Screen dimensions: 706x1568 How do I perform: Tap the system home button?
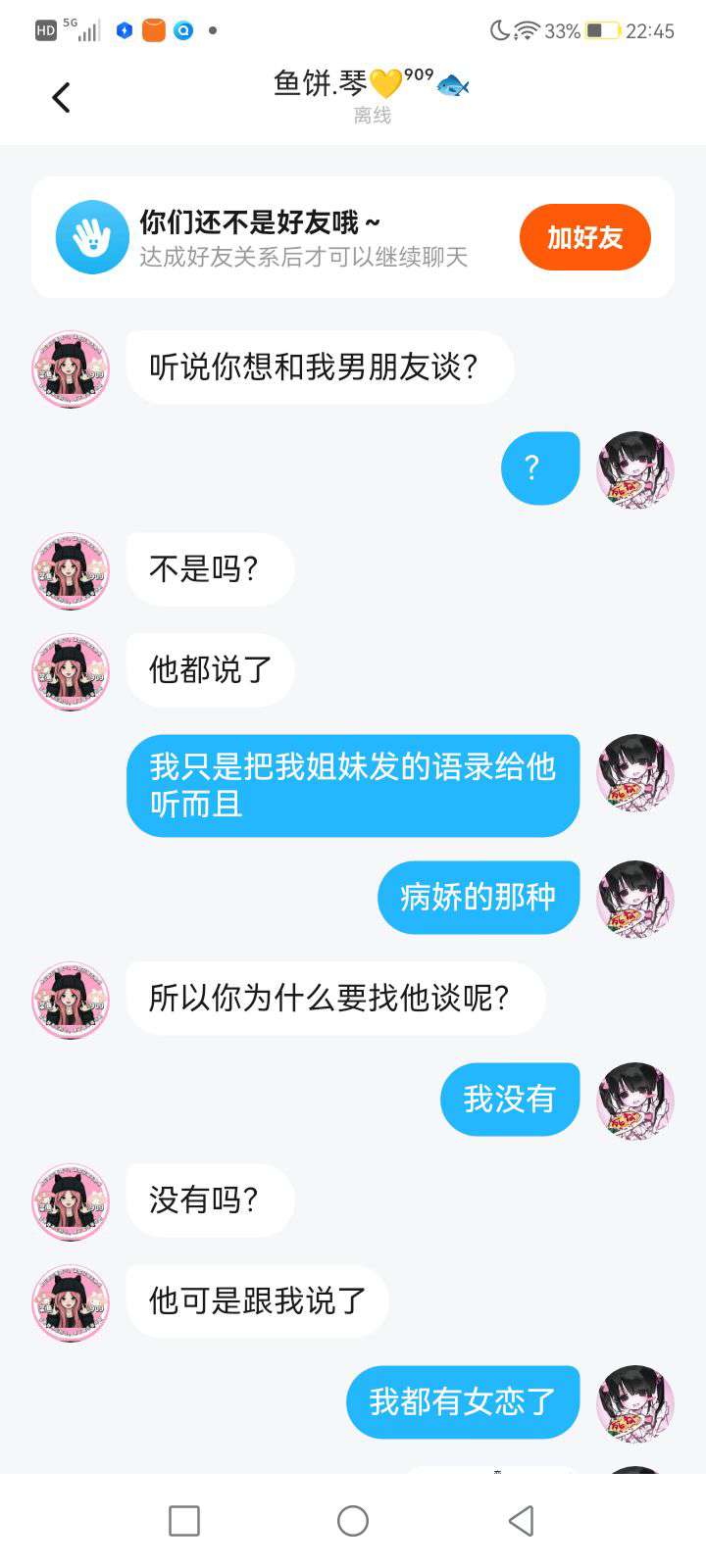[353, 1521]
